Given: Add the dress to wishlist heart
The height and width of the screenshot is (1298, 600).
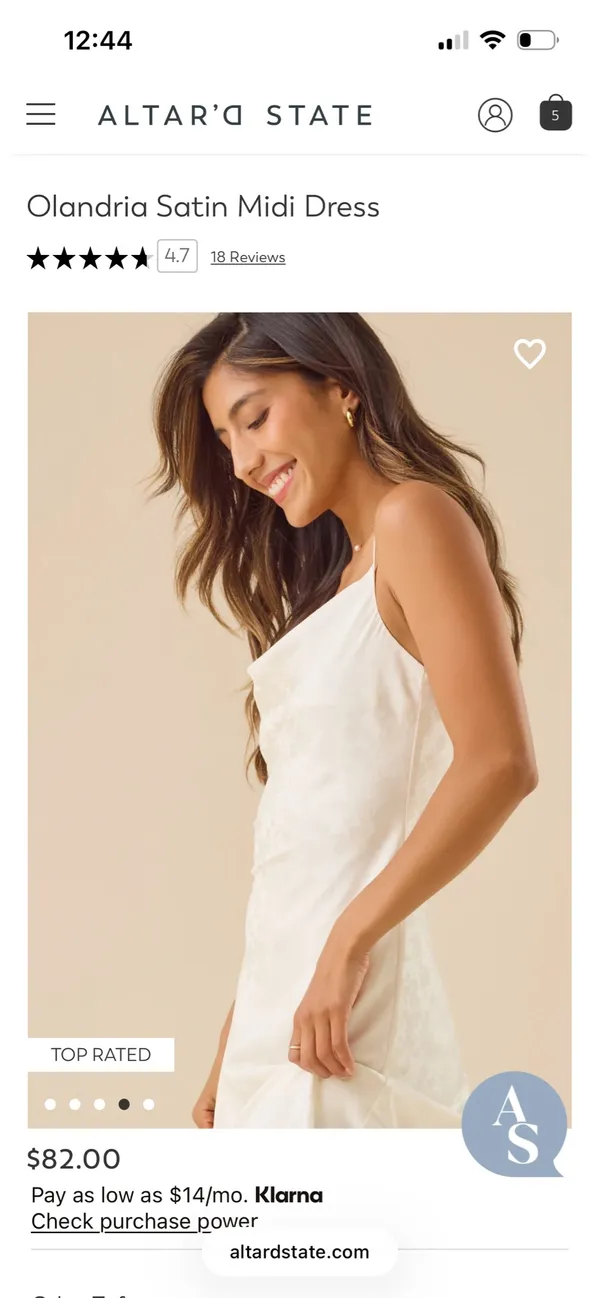Looking at the screenshot, I should [x=530, y=353].
